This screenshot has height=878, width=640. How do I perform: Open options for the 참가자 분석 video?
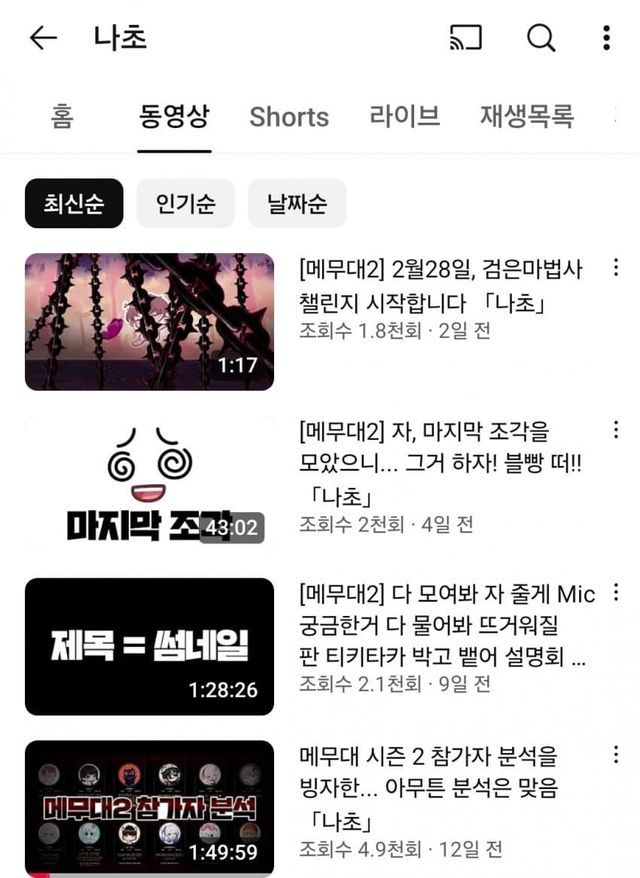pyautogui.click(x=615, y=756)
